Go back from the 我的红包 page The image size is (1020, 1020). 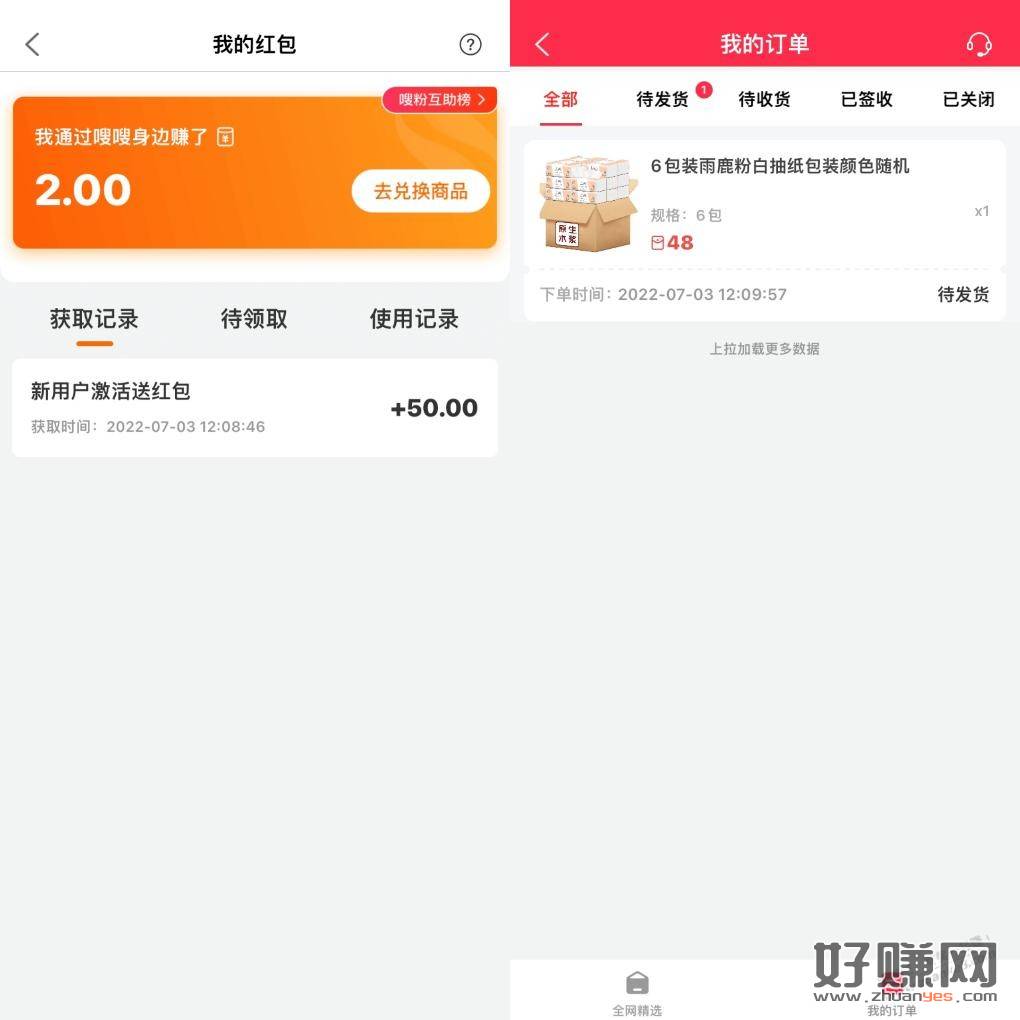click(x=33, y=44)
